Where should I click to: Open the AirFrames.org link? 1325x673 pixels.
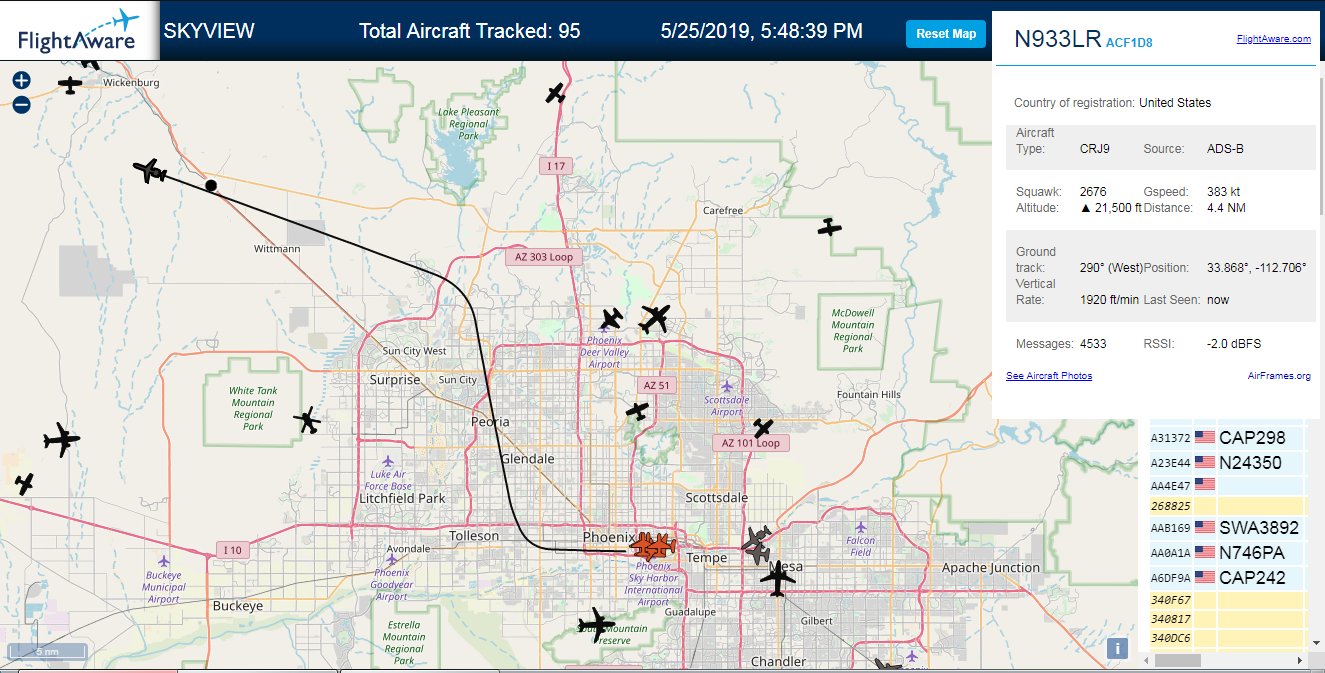(x=1279, y=376)
